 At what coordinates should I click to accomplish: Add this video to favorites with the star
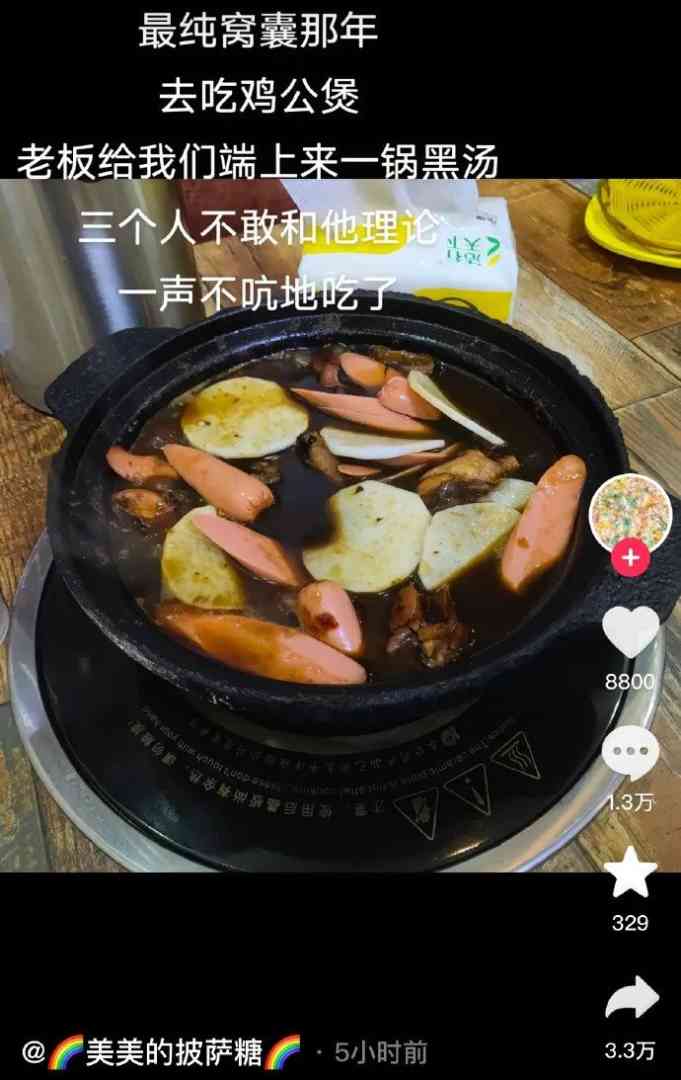[x=630, y=873]
